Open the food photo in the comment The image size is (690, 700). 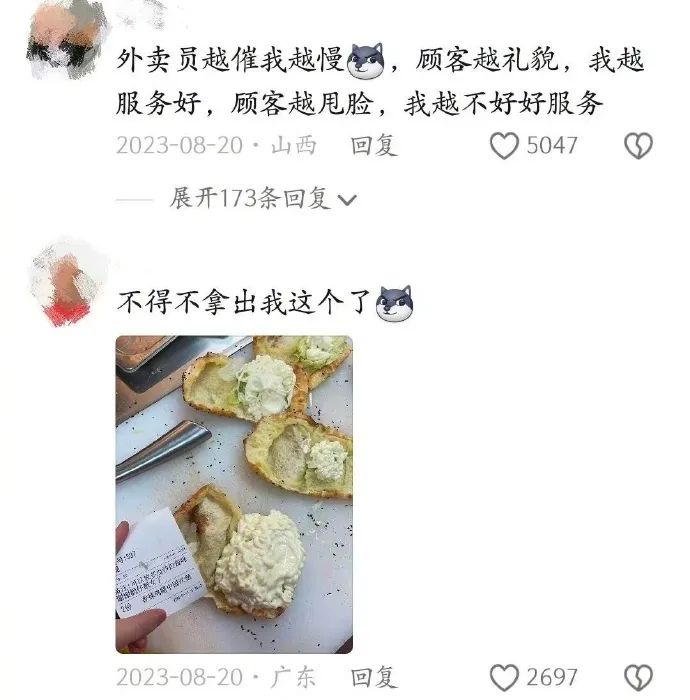(x=234, y=494)
